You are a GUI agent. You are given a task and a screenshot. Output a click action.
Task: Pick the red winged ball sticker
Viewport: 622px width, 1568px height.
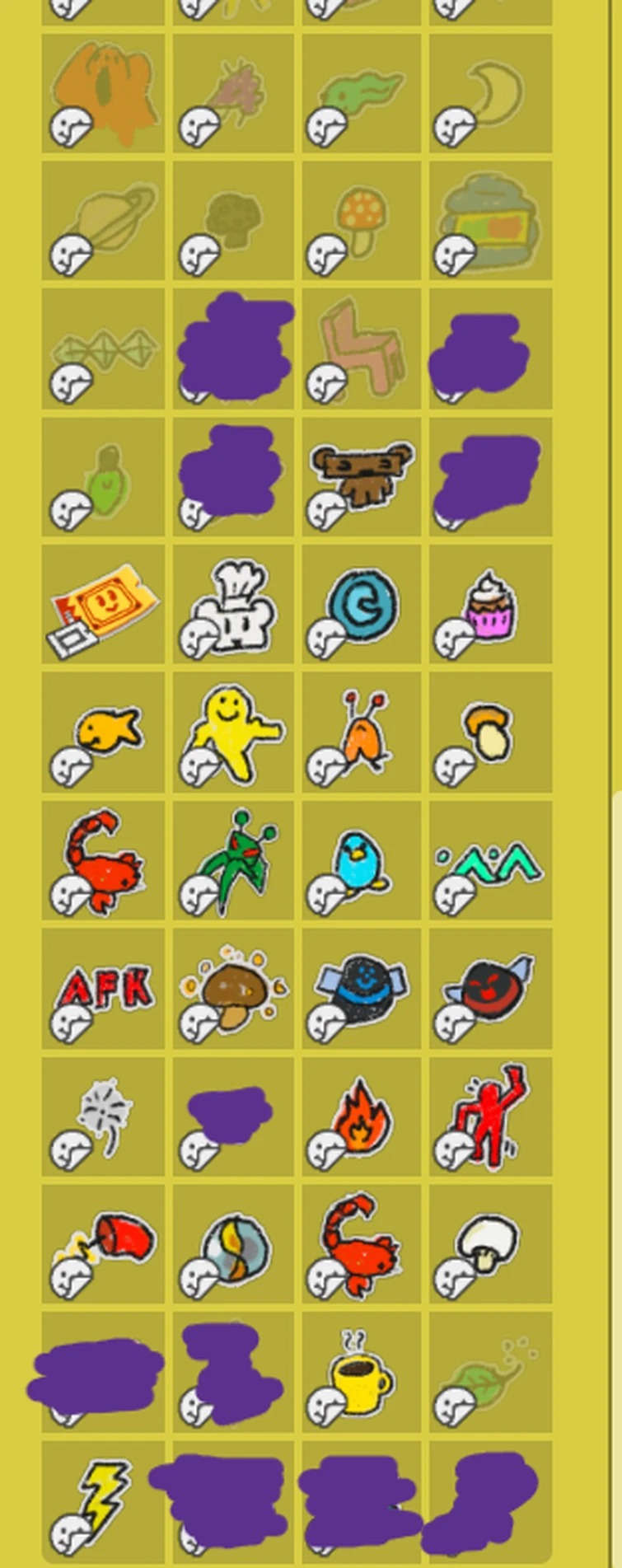click(x=490, y=989)
